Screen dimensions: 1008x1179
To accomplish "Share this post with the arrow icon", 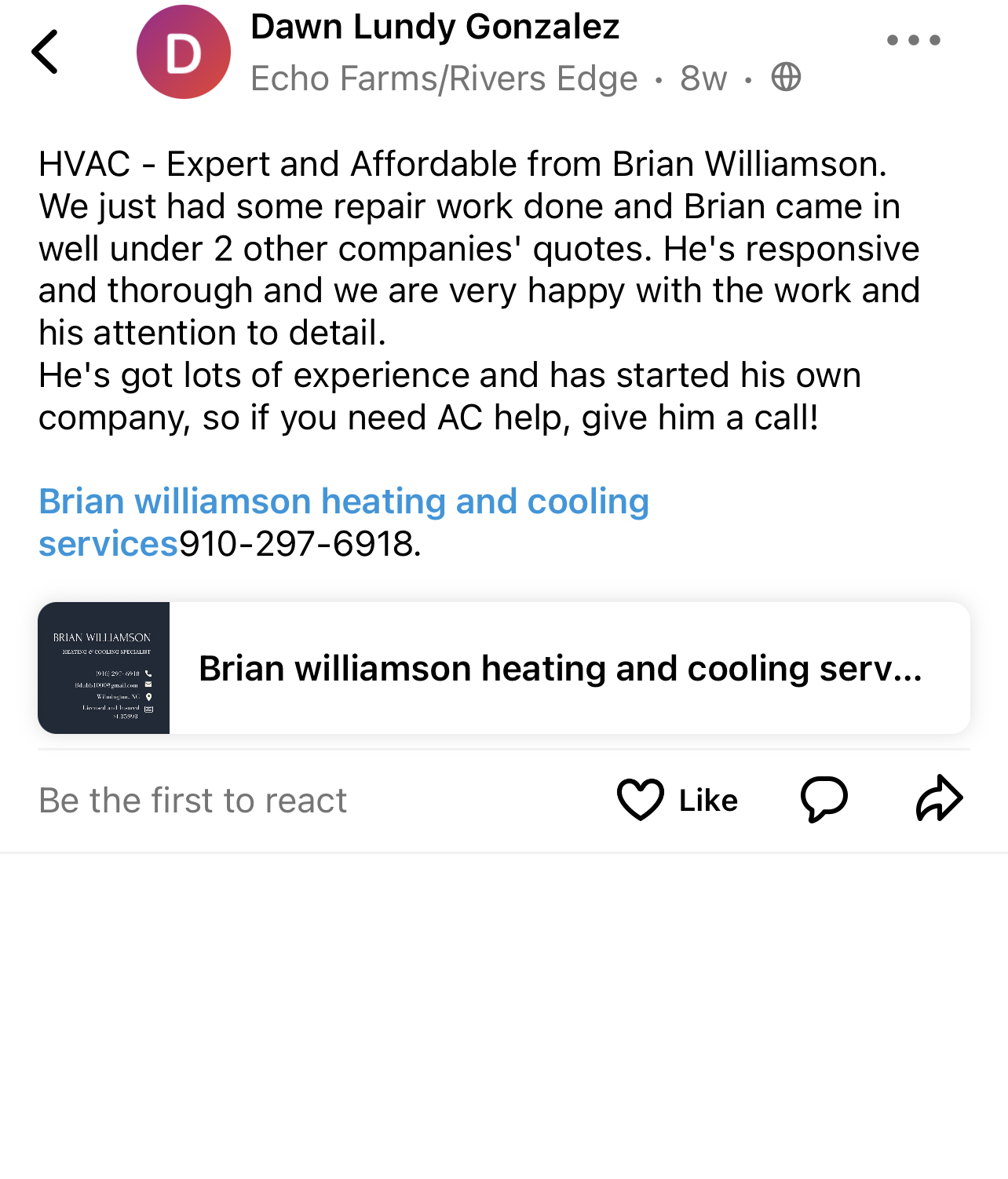I will pyautogui.click(x=939, y=799).
